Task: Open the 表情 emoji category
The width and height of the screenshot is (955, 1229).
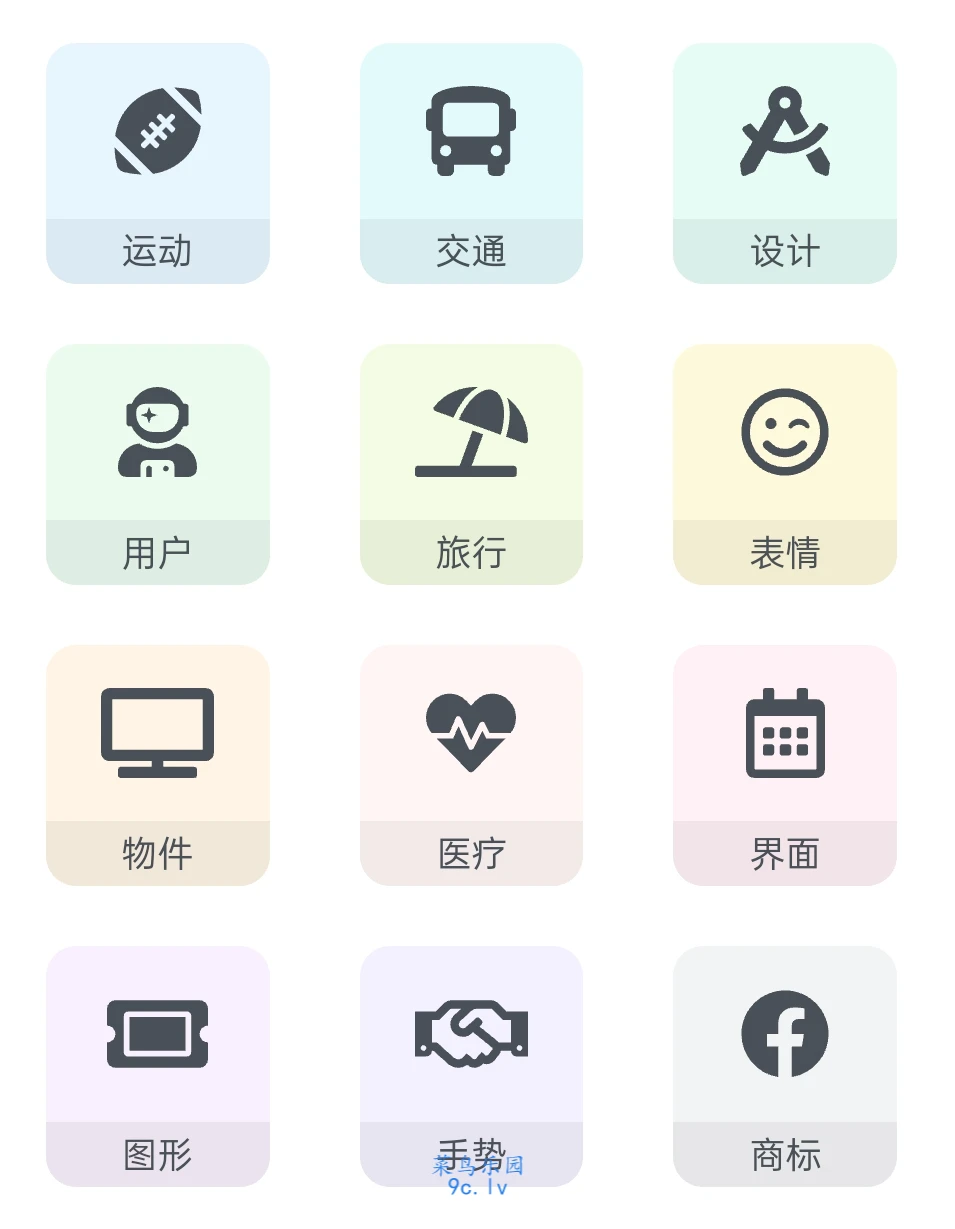Action: [785, 464]
